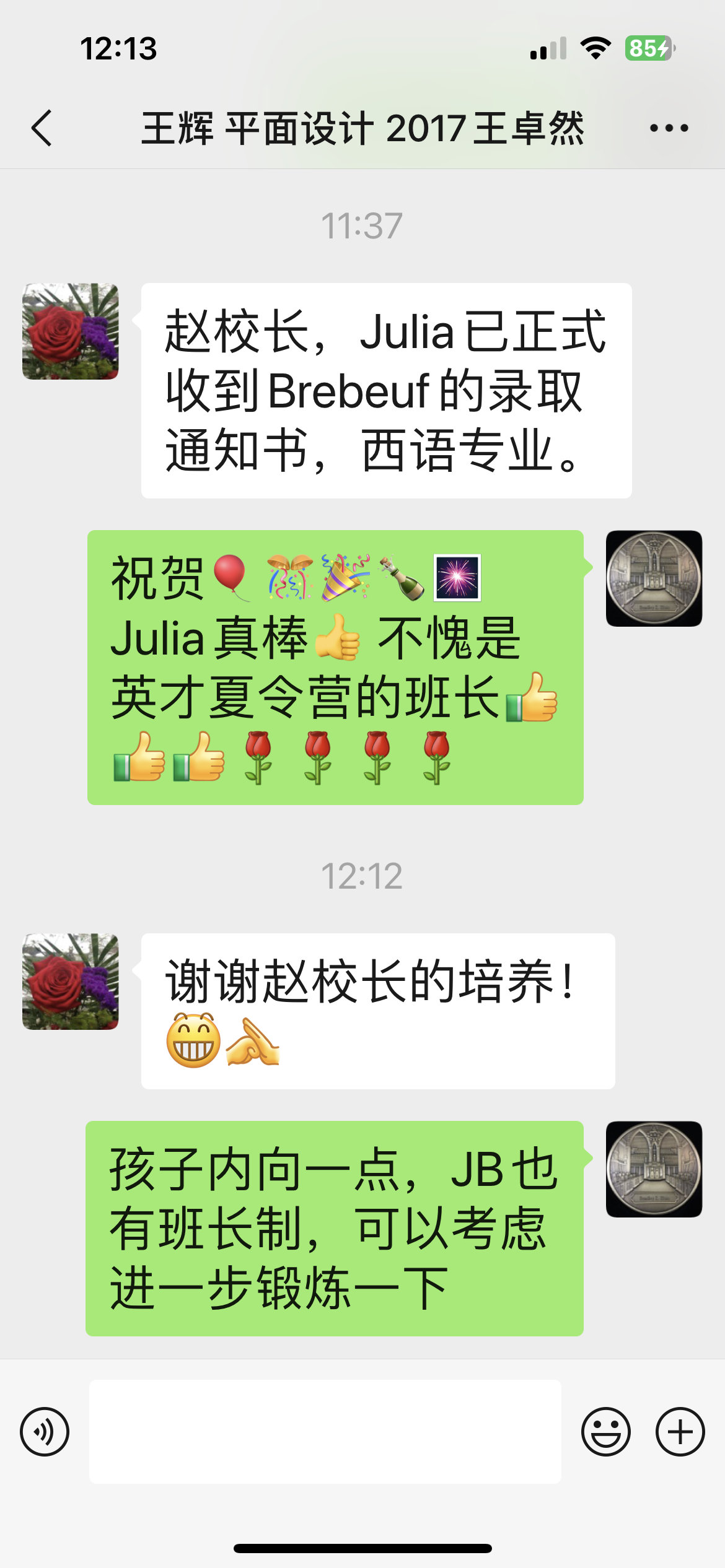View rose avatar contact beside 谢谢赵校长 message
725x1568 pixels.
click(x=70, y=982)
